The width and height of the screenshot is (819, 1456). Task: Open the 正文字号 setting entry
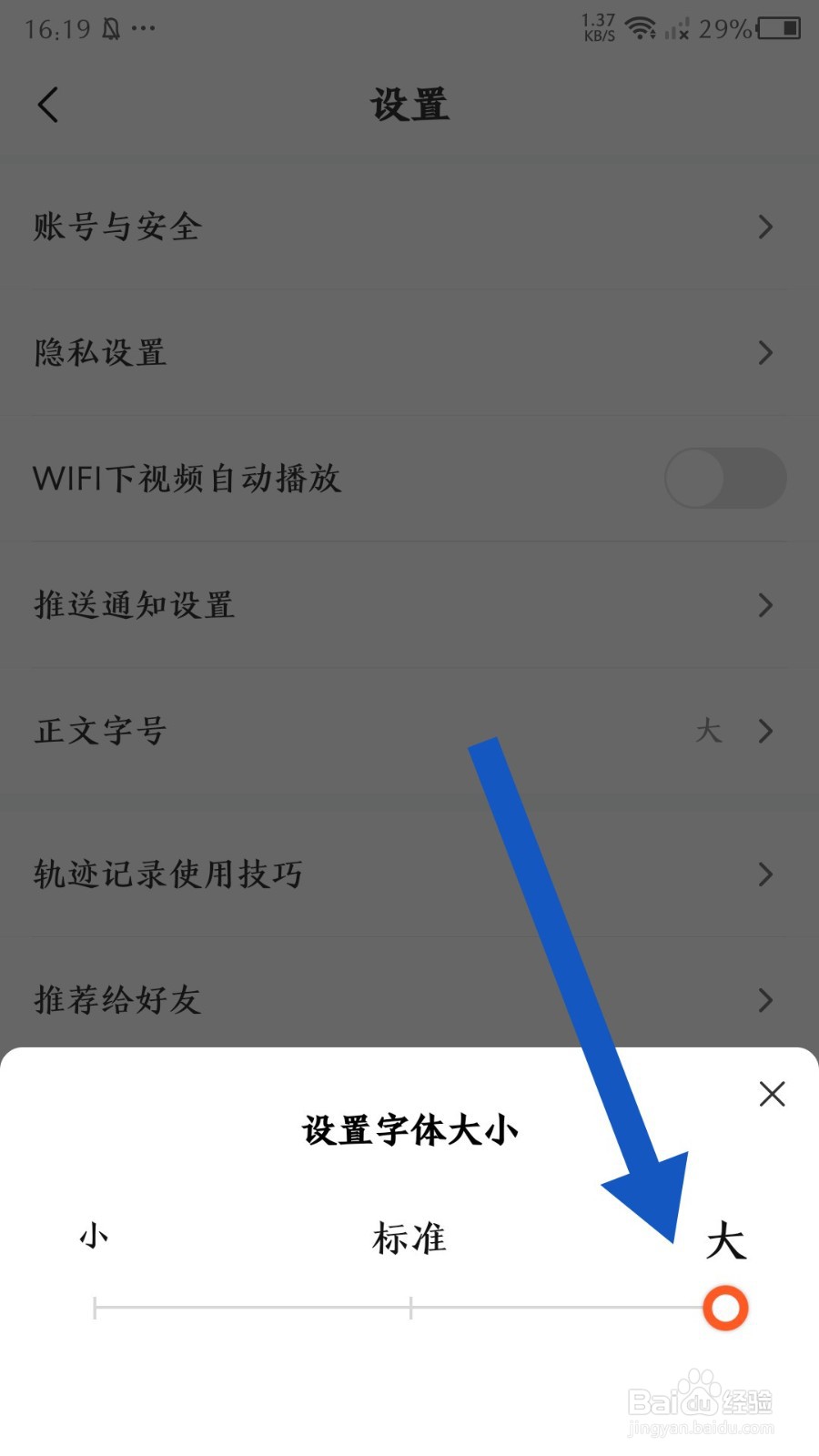point(409,731)
